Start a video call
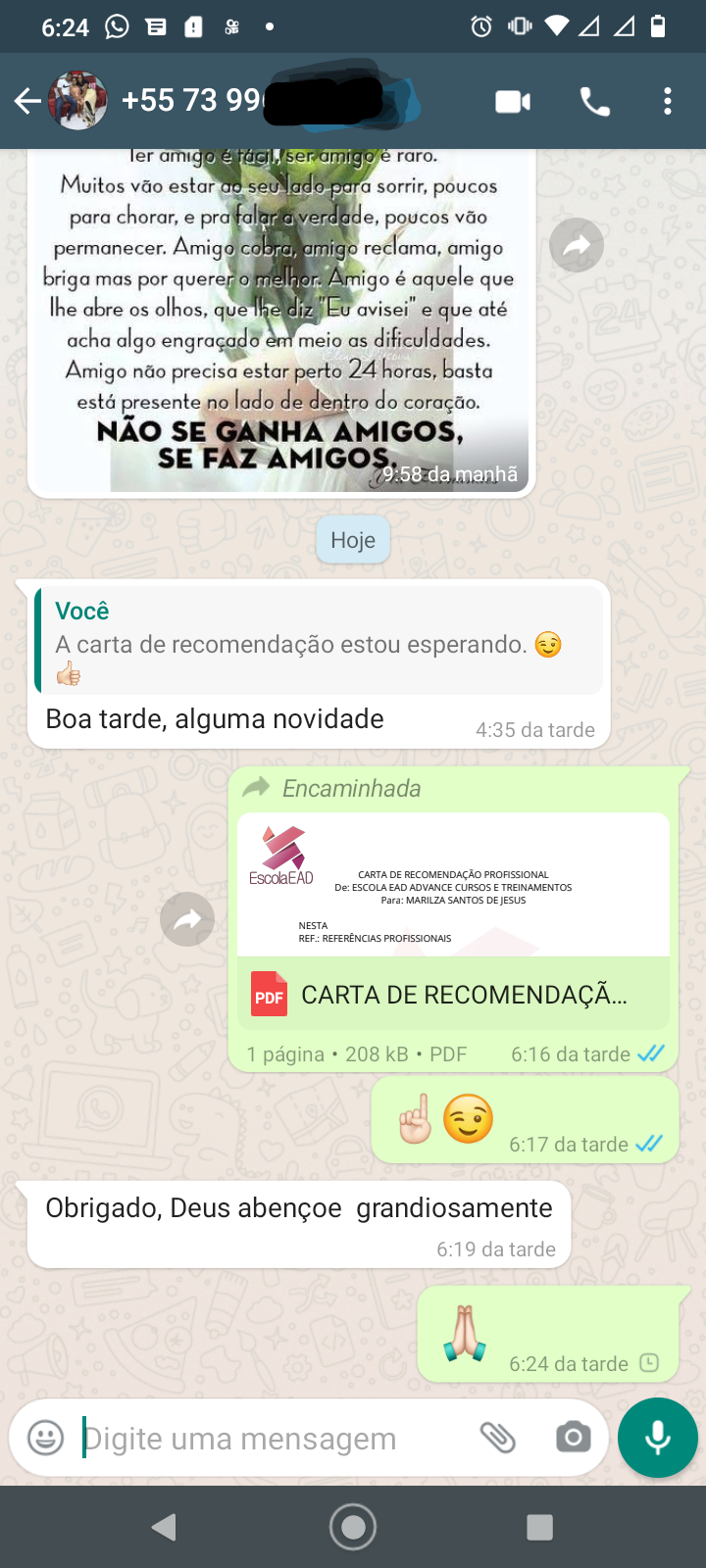Viewport: 706px width, 1568px height. [512, 102]
